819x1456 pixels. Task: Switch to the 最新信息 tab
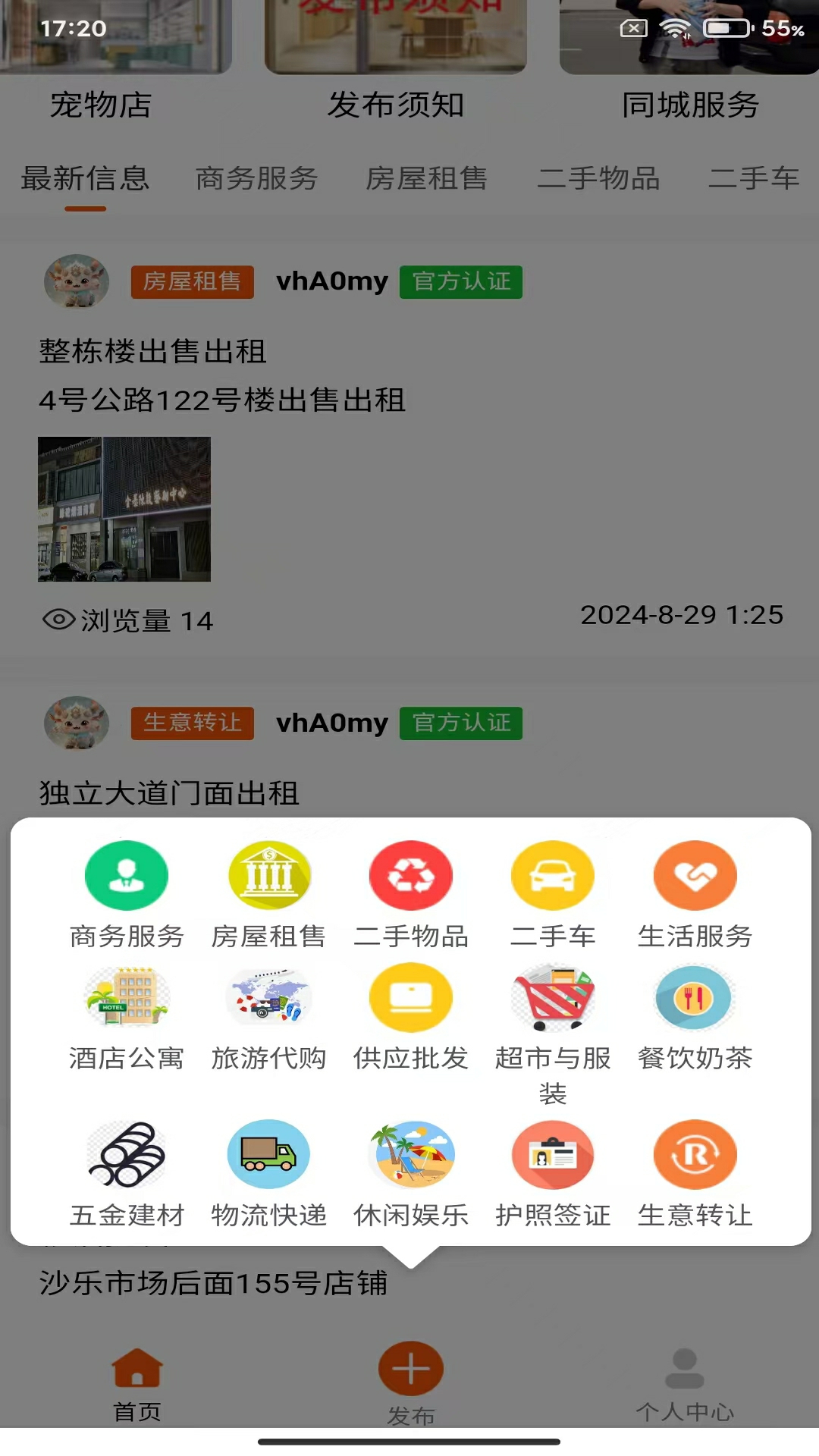tap(86, 179)
